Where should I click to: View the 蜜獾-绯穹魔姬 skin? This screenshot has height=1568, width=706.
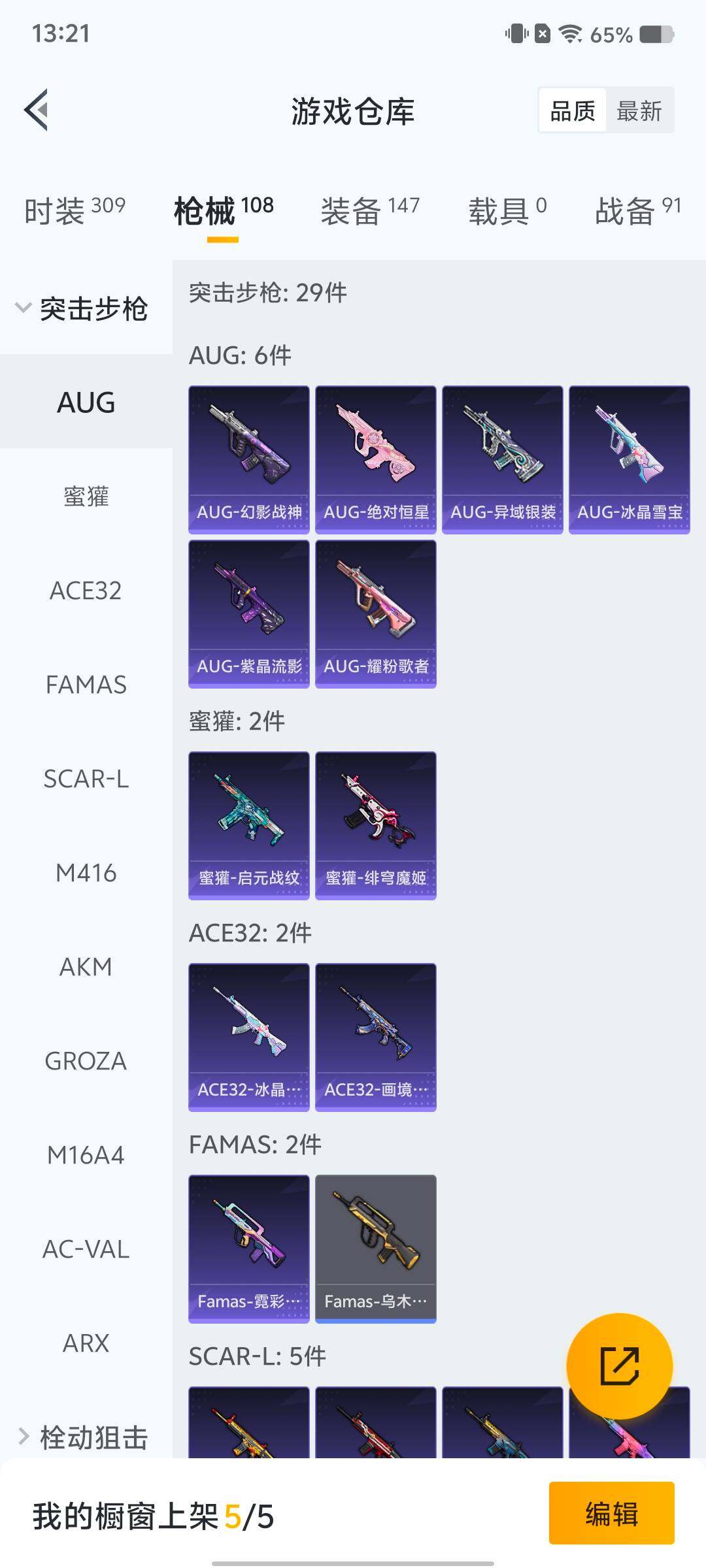click(376, 825)
